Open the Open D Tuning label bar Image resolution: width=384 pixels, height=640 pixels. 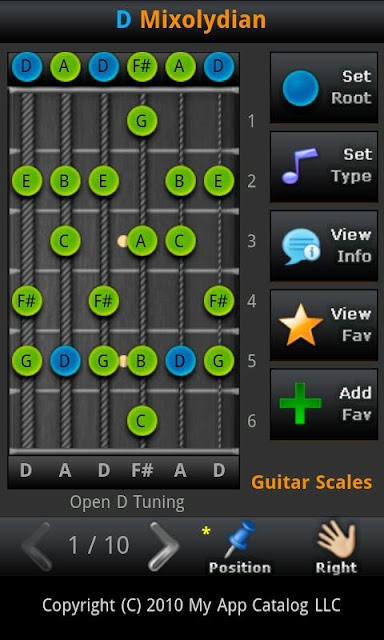pyautogui.click(x=127, y=502)
